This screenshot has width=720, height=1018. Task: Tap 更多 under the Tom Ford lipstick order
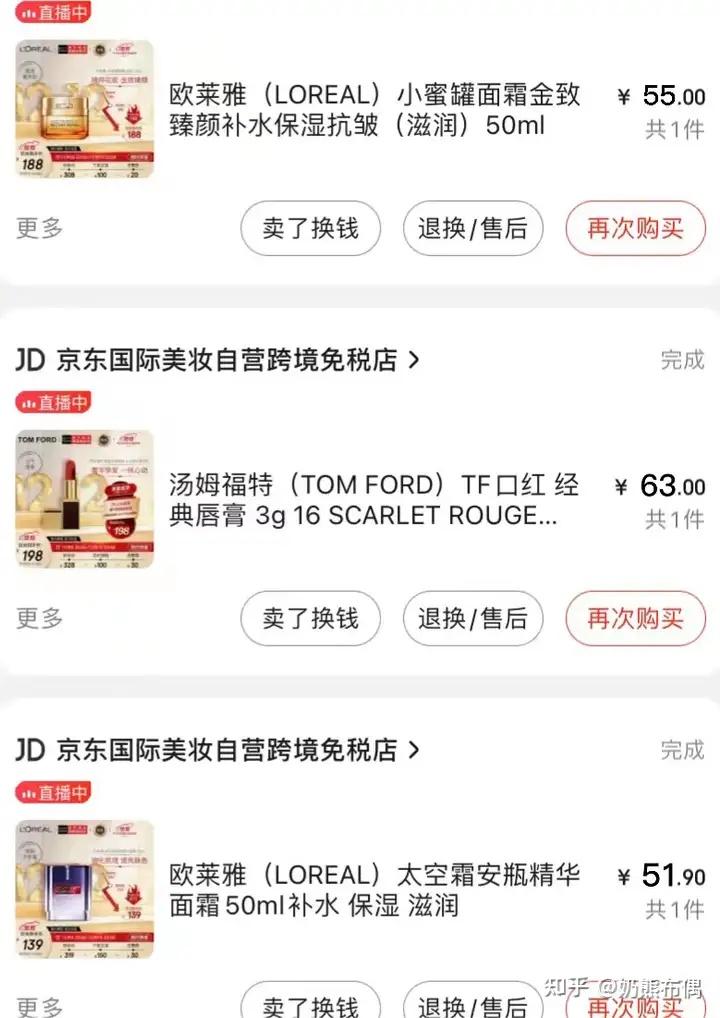[40, 618]
